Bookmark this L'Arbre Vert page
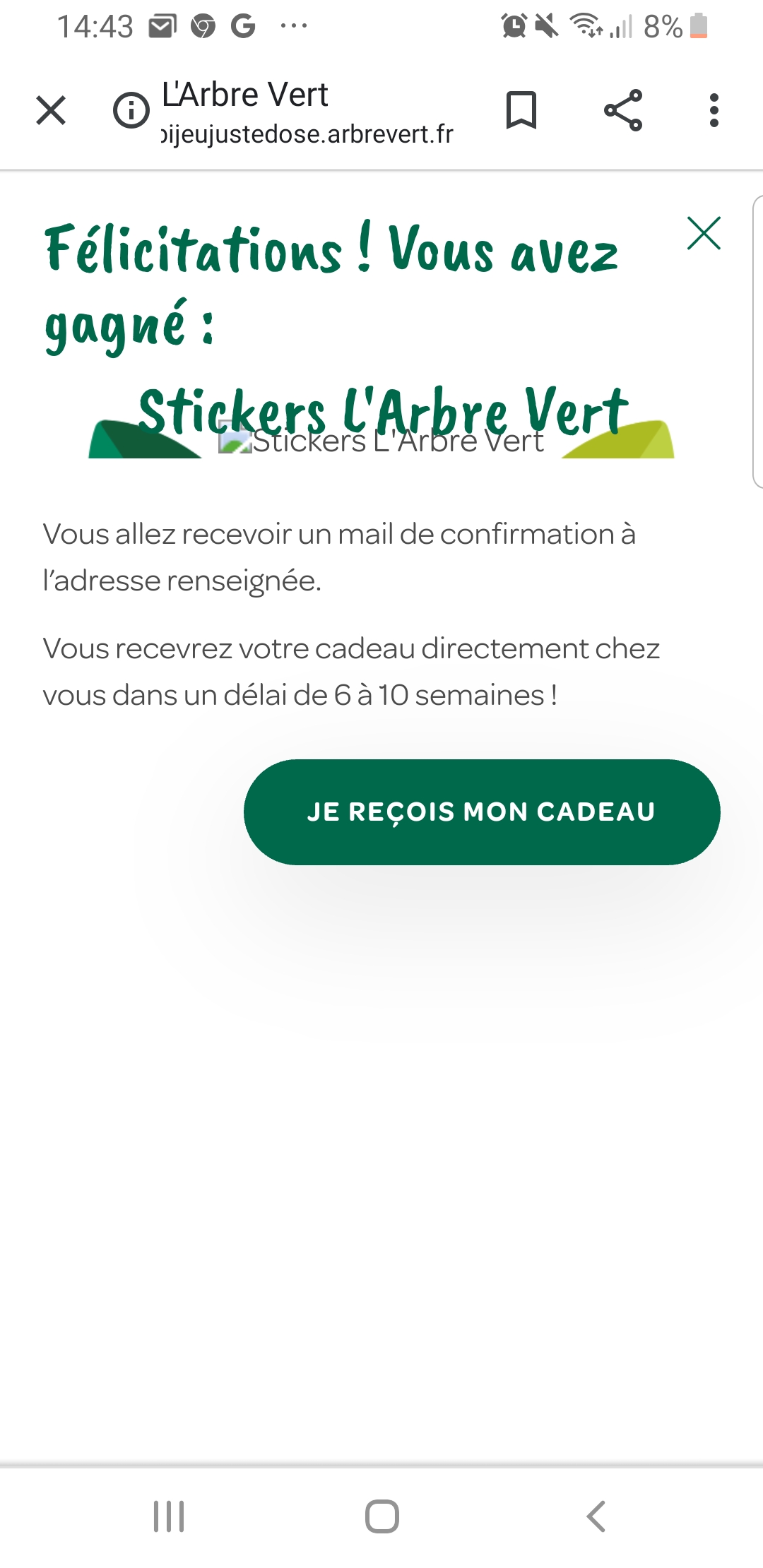Viewport: 763px width, 1568px height. click(521, 110)
